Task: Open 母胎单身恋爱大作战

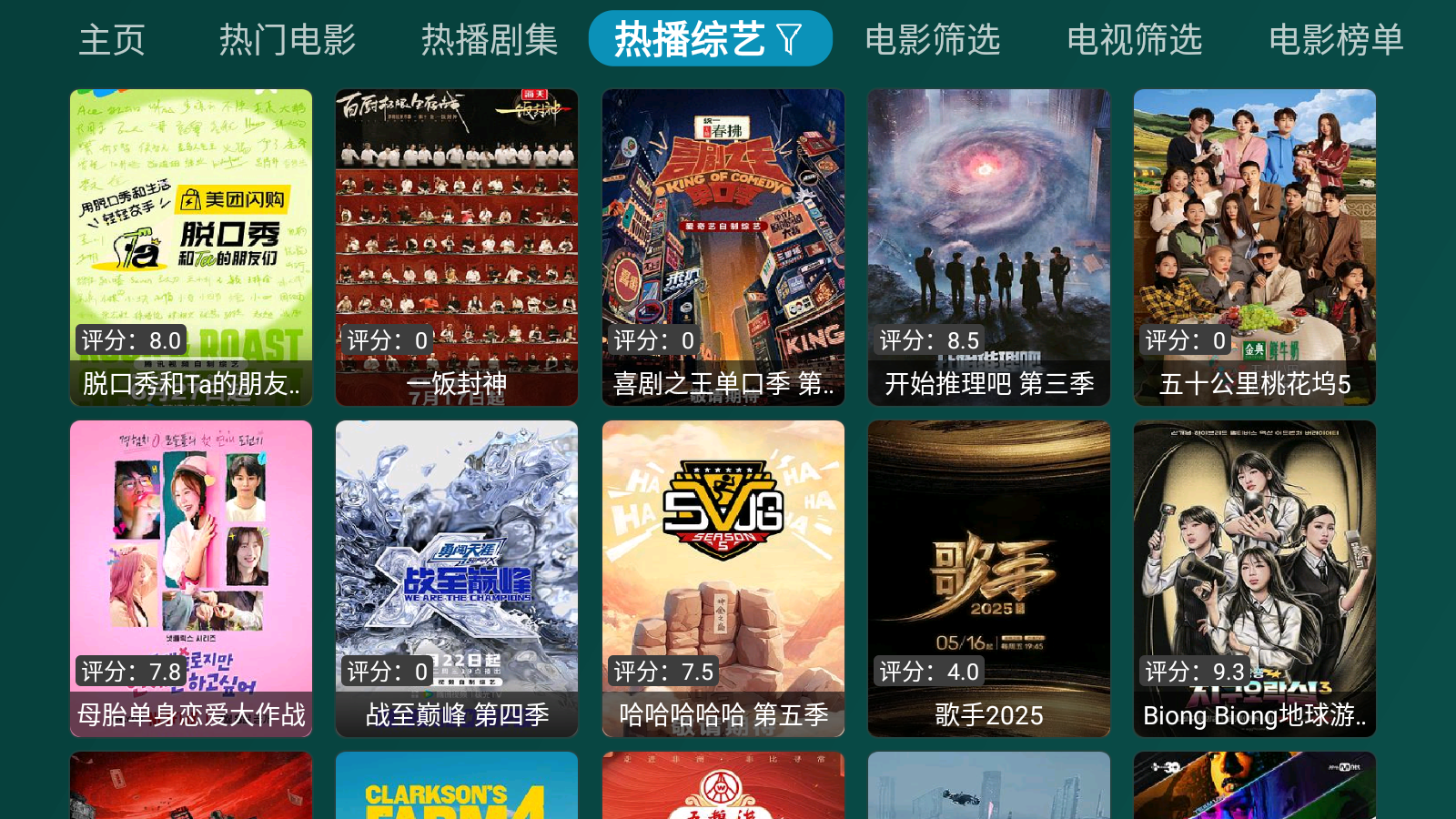Action: point(191,578)
